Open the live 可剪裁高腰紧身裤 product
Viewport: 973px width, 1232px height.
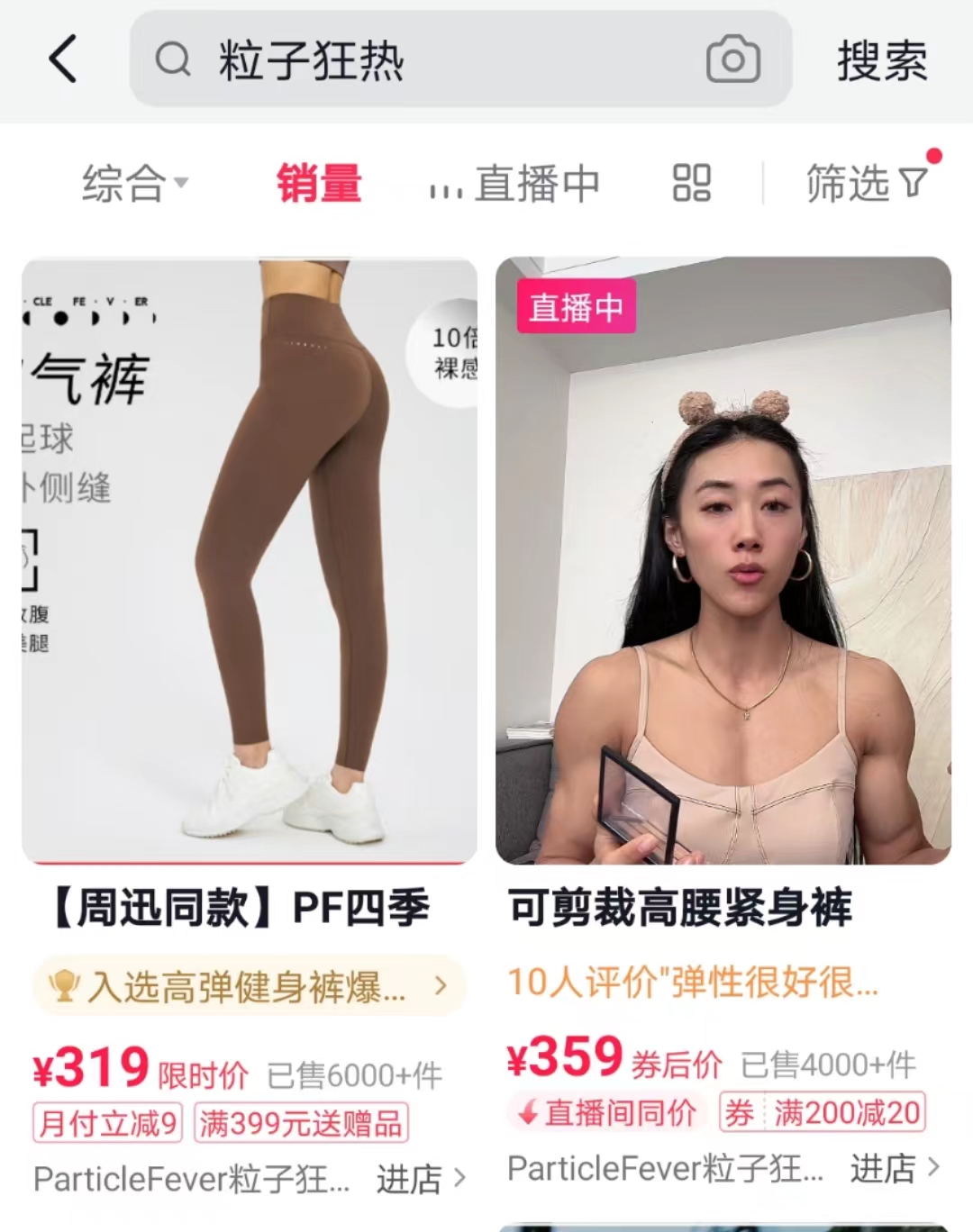723,560
